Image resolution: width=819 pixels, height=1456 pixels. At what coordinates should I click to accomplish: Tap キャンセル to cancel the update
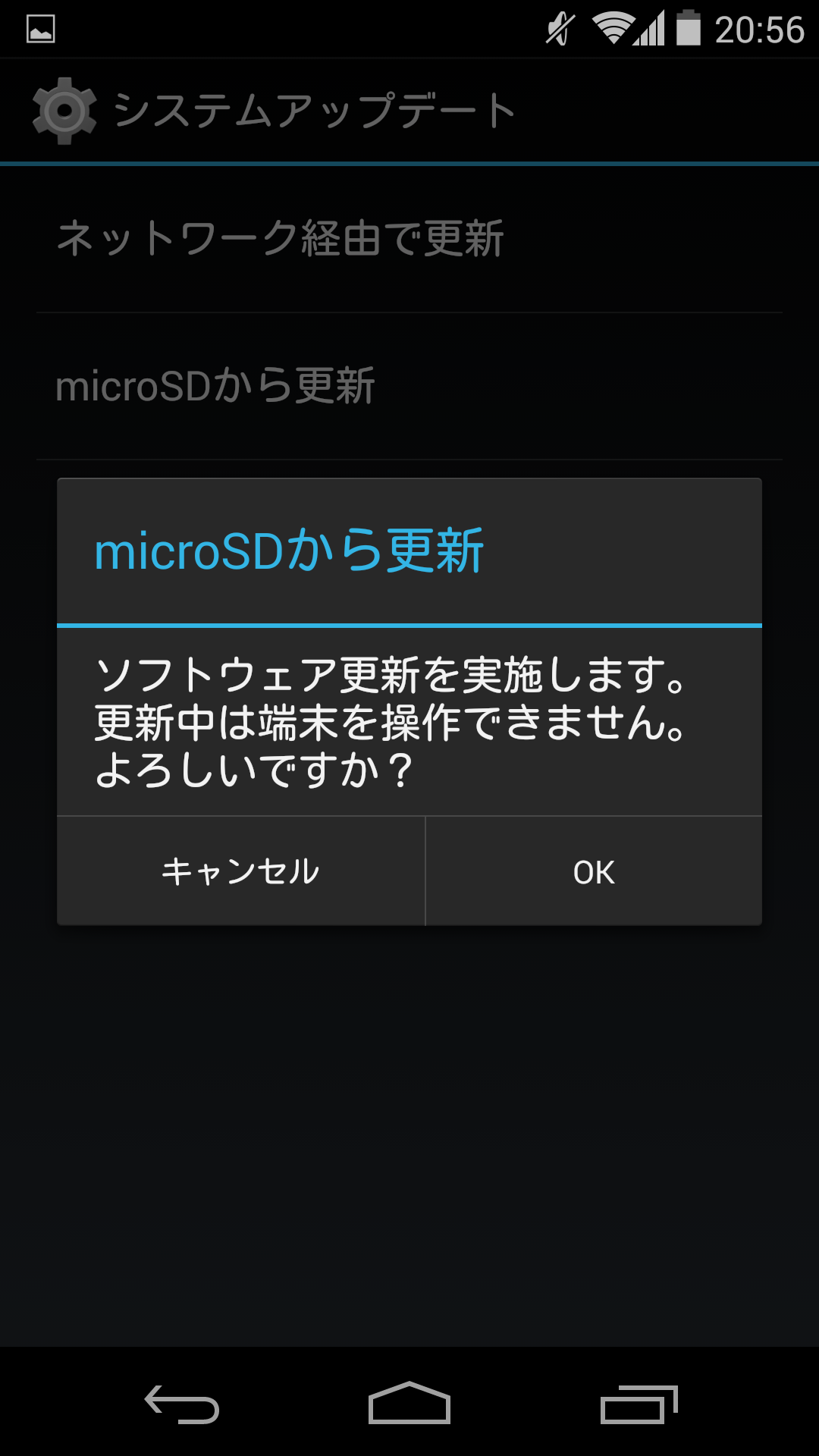241,871
